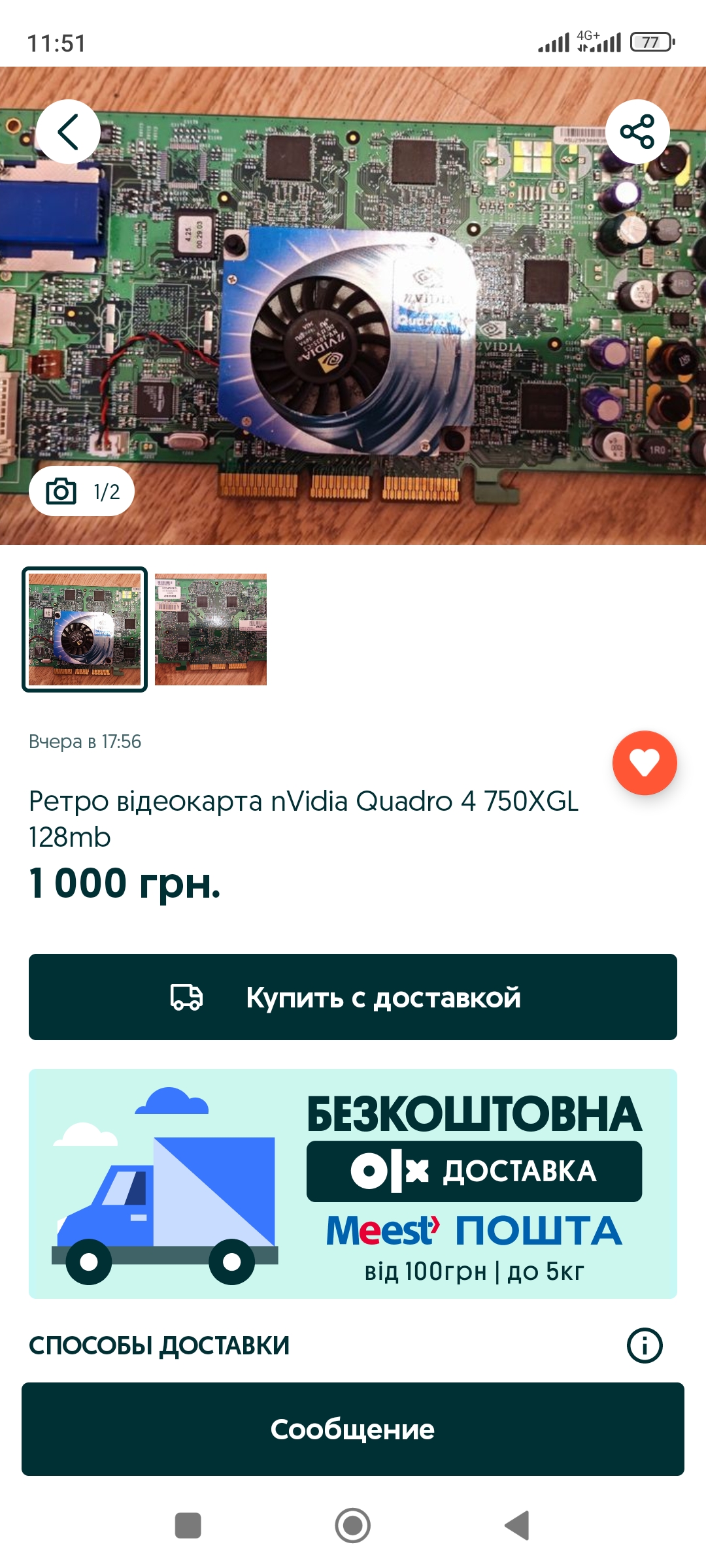Tap 'Сообщение' to message the seller

(x=353, y=1429)
